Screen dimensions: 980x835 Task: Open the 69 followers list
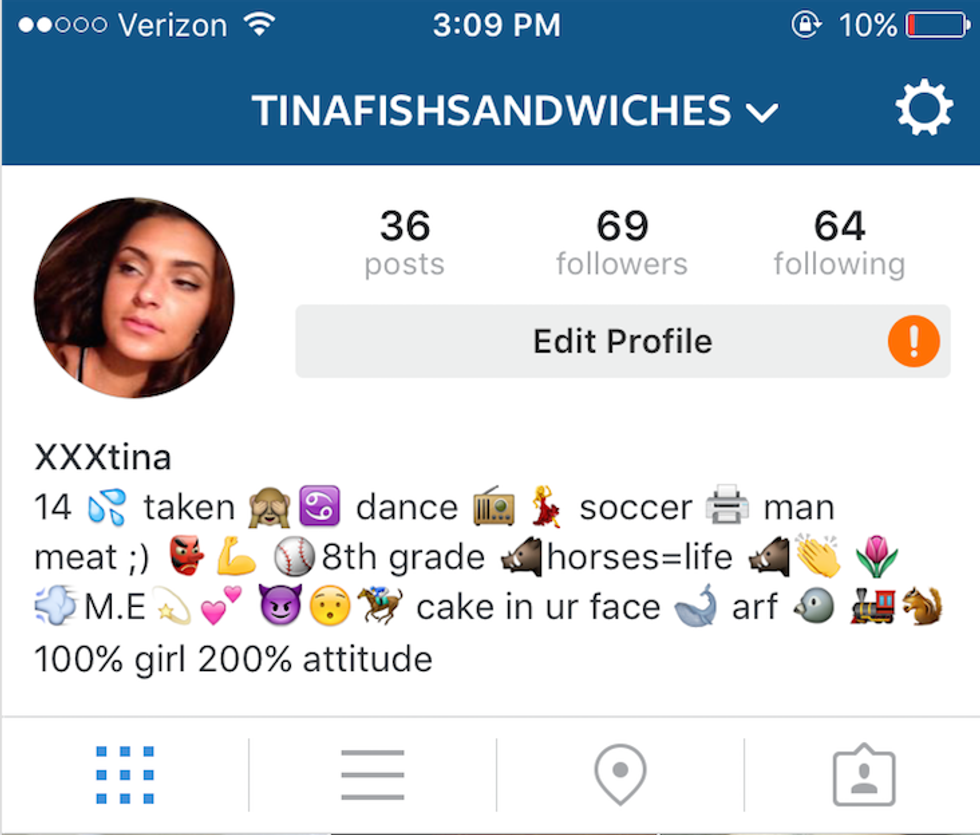pos(622,242)
